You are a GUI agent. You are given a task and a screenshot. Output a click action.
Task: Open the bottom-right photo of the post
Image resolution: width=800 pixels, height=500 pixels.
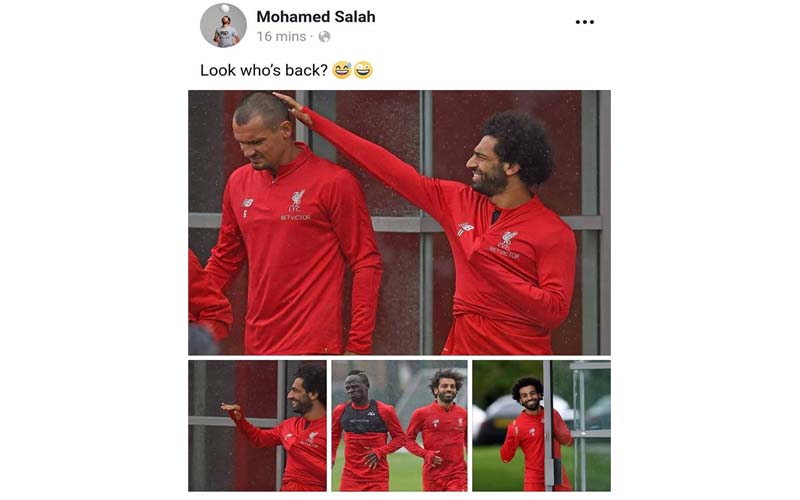(541, 425)
